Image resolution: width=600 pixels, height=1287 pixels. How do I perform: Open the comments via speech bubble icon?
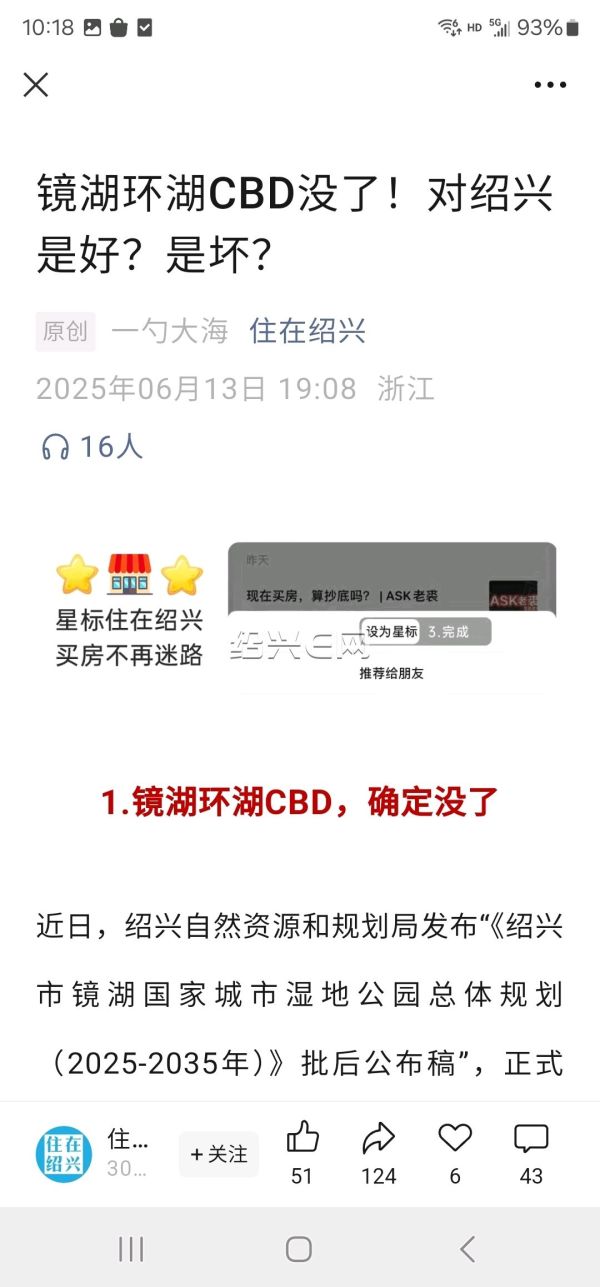point(531,1138)
